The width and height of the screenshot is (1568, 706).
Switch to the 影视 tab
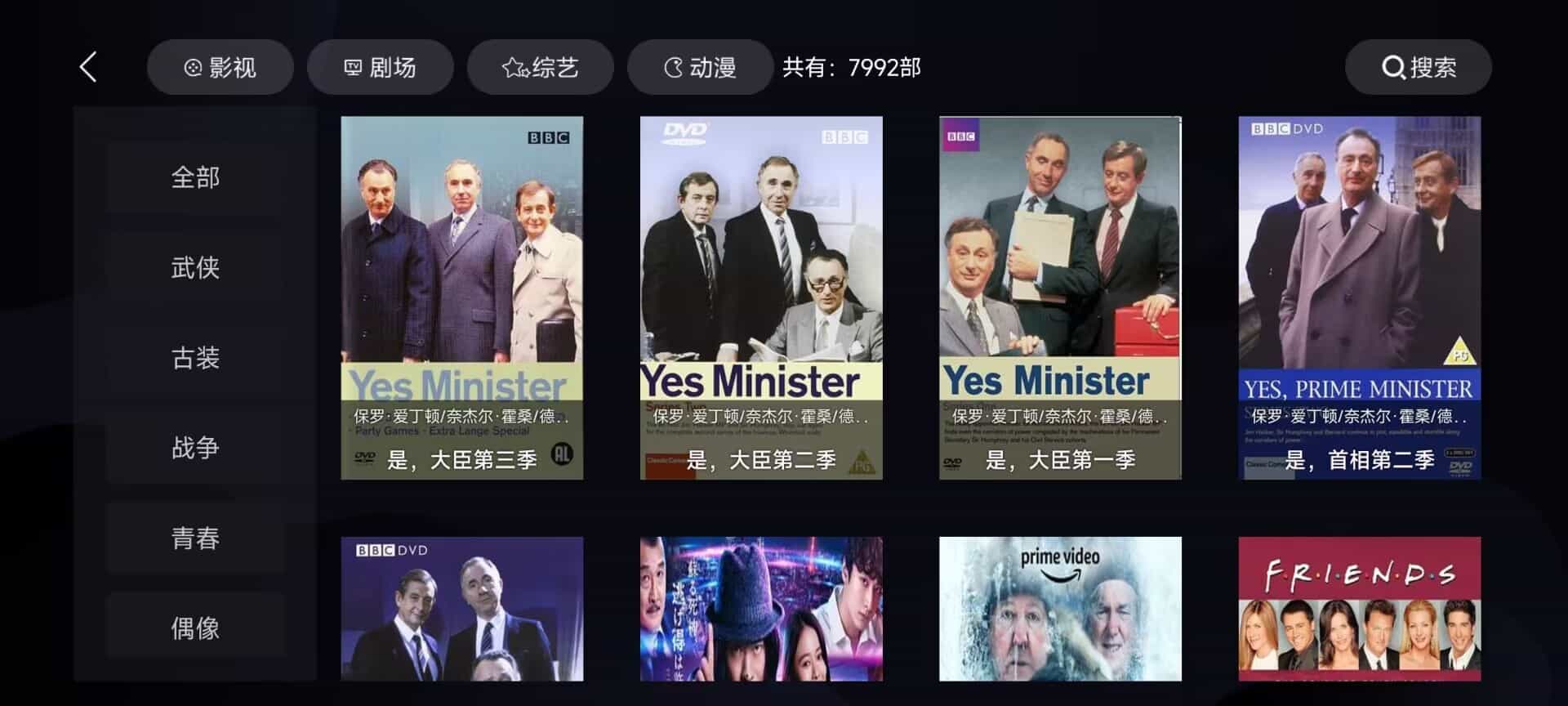pos(220,67)
